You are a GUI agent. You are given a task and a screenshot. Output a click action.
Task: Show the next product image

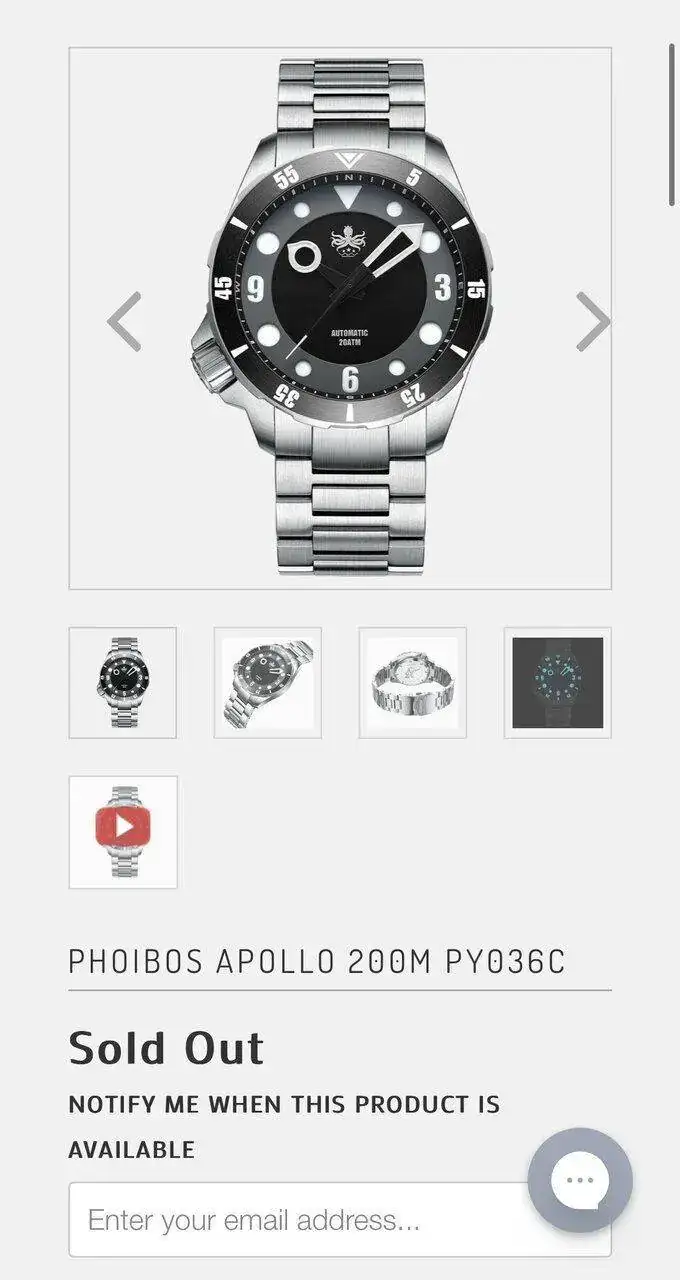pyautogui.click(x=592, y=321)
